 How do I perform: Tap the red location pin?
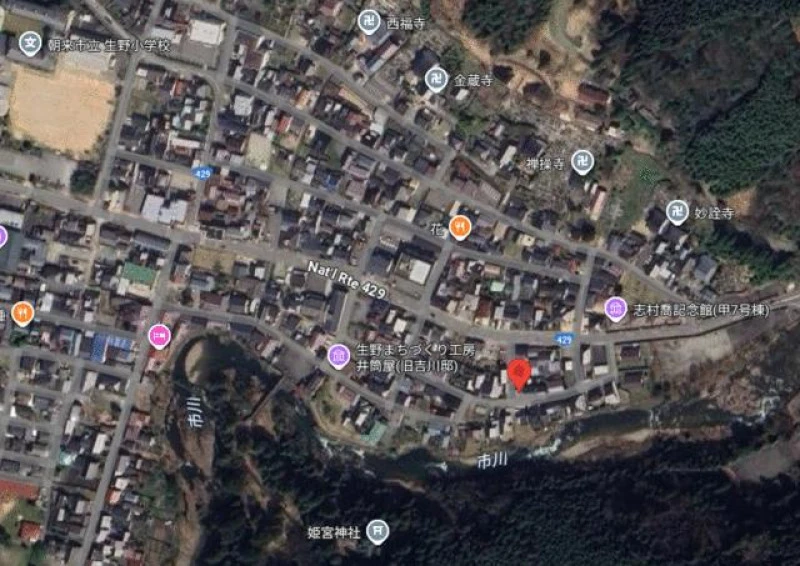click(x=518, y=374)
